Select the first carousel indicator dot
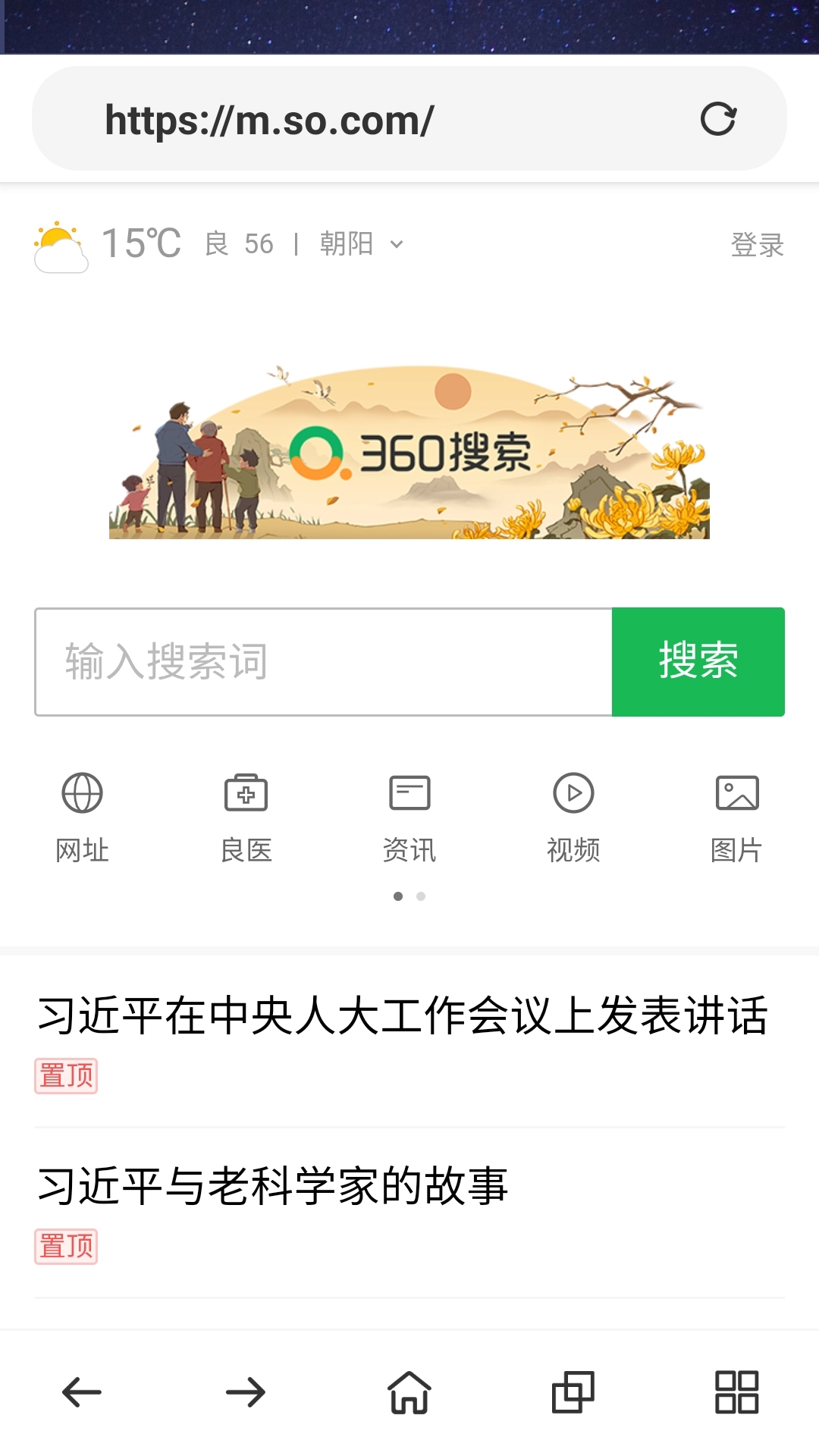The width and height of the screenshot is (819, 1456). 397,896
